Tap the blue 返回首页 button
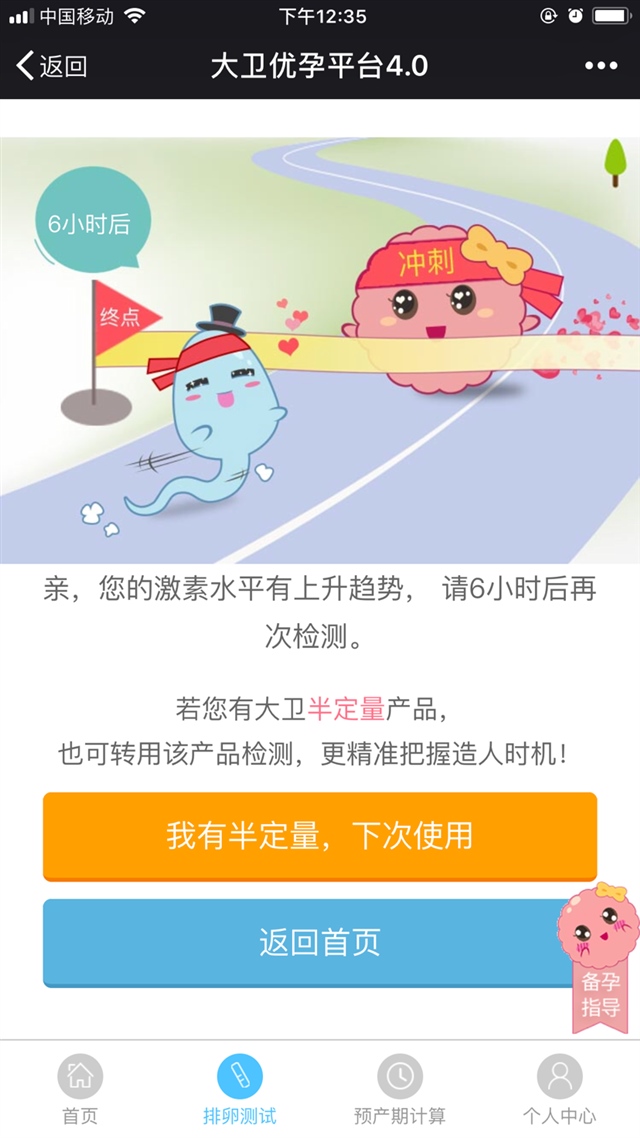 (310, 942)
